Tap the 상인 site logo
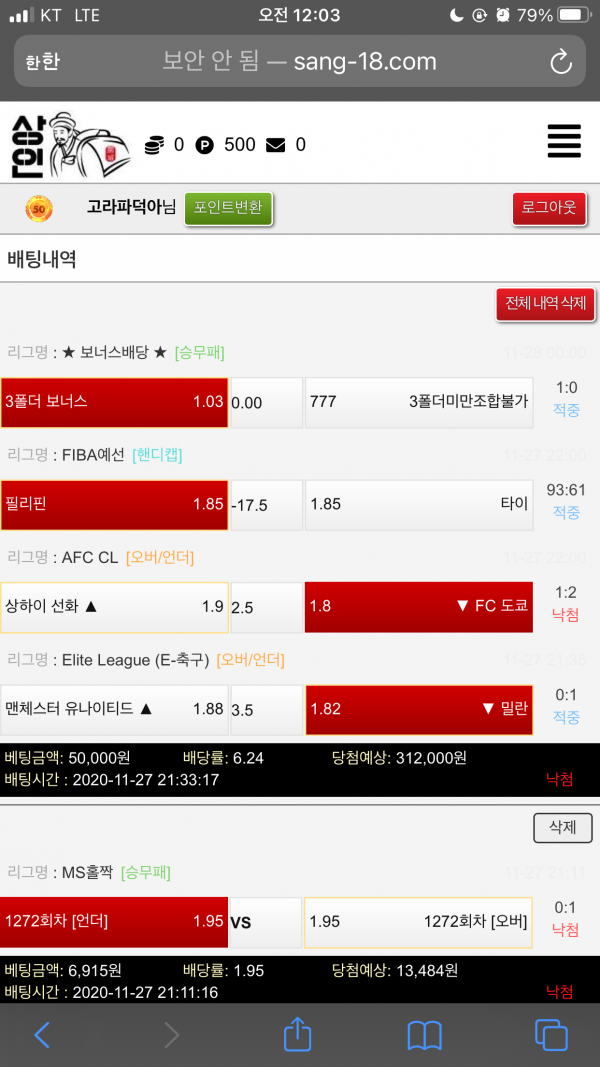 (68, 143)
